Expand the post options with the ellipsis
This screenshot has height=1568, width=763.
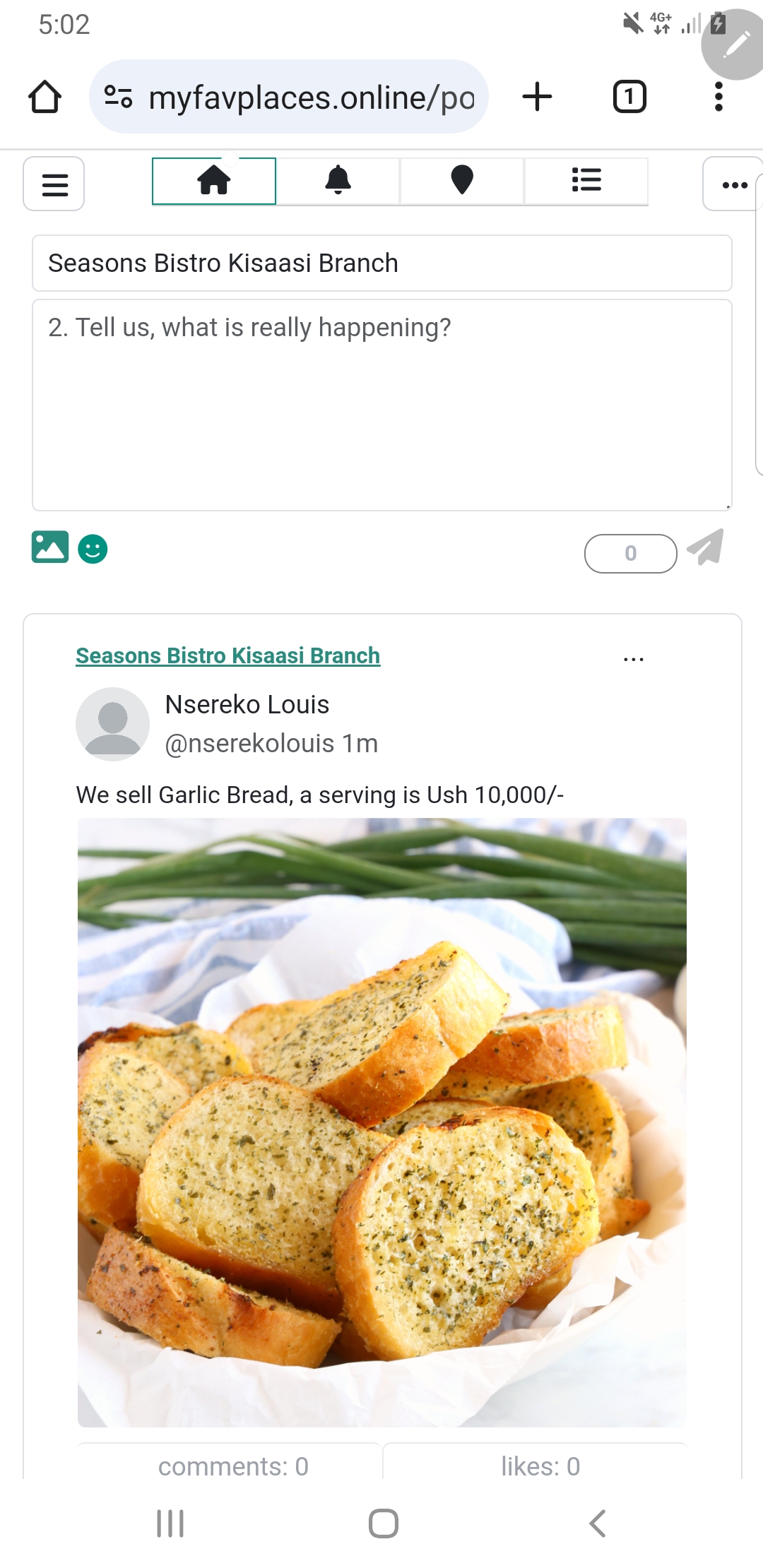(x=632, y=659)
